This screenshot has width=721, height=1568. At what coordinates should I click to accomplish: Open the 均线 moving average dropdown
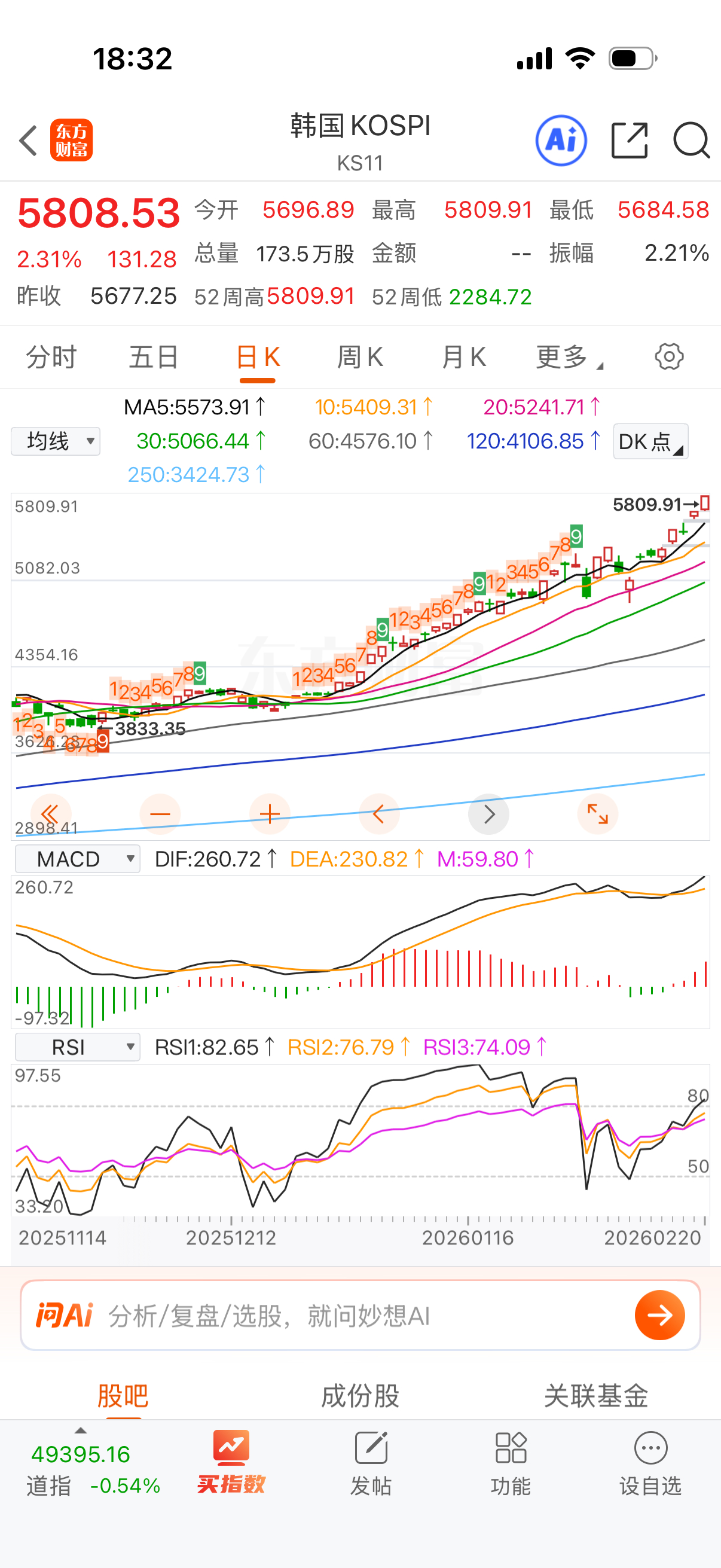pos(55,441)
